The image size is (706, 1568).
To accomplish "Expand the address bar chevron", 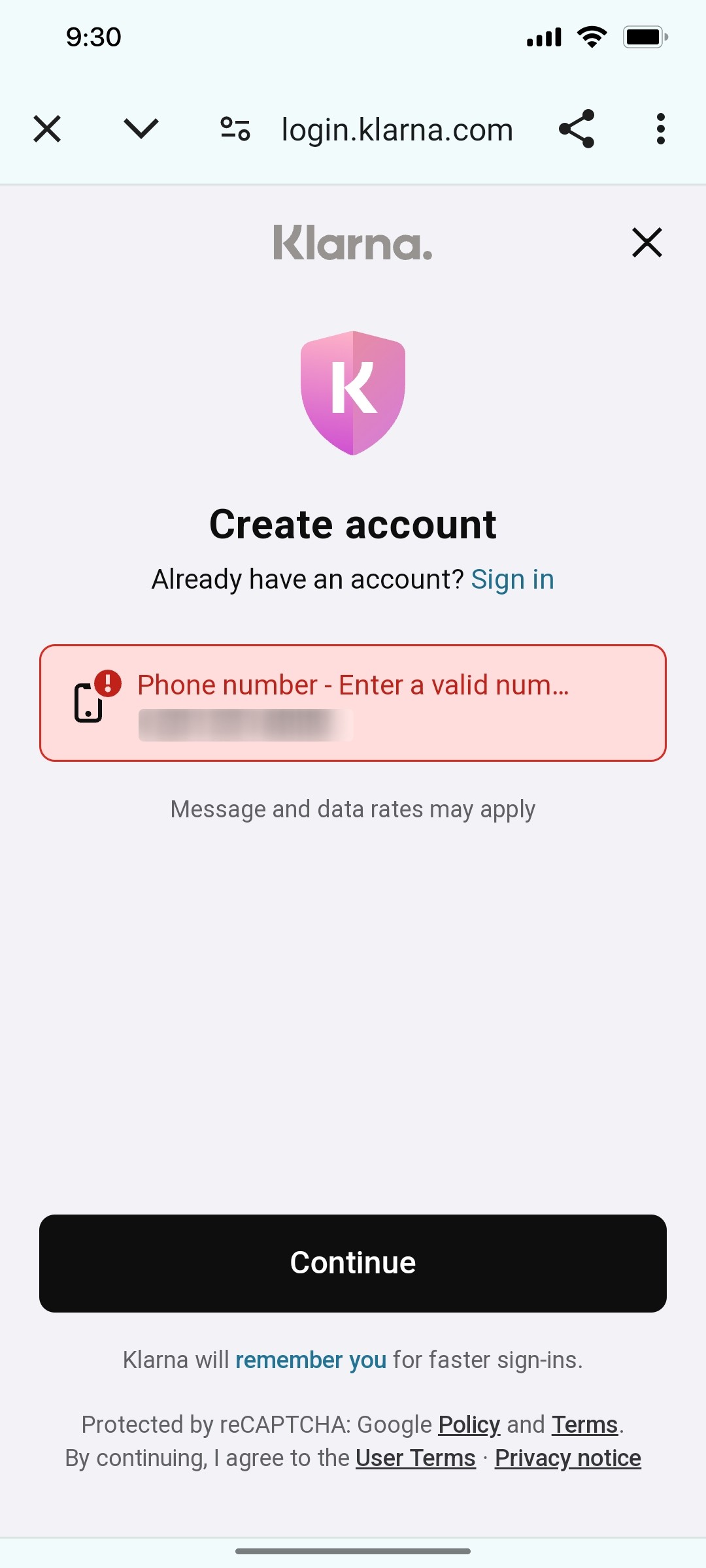I will [141, 129].
